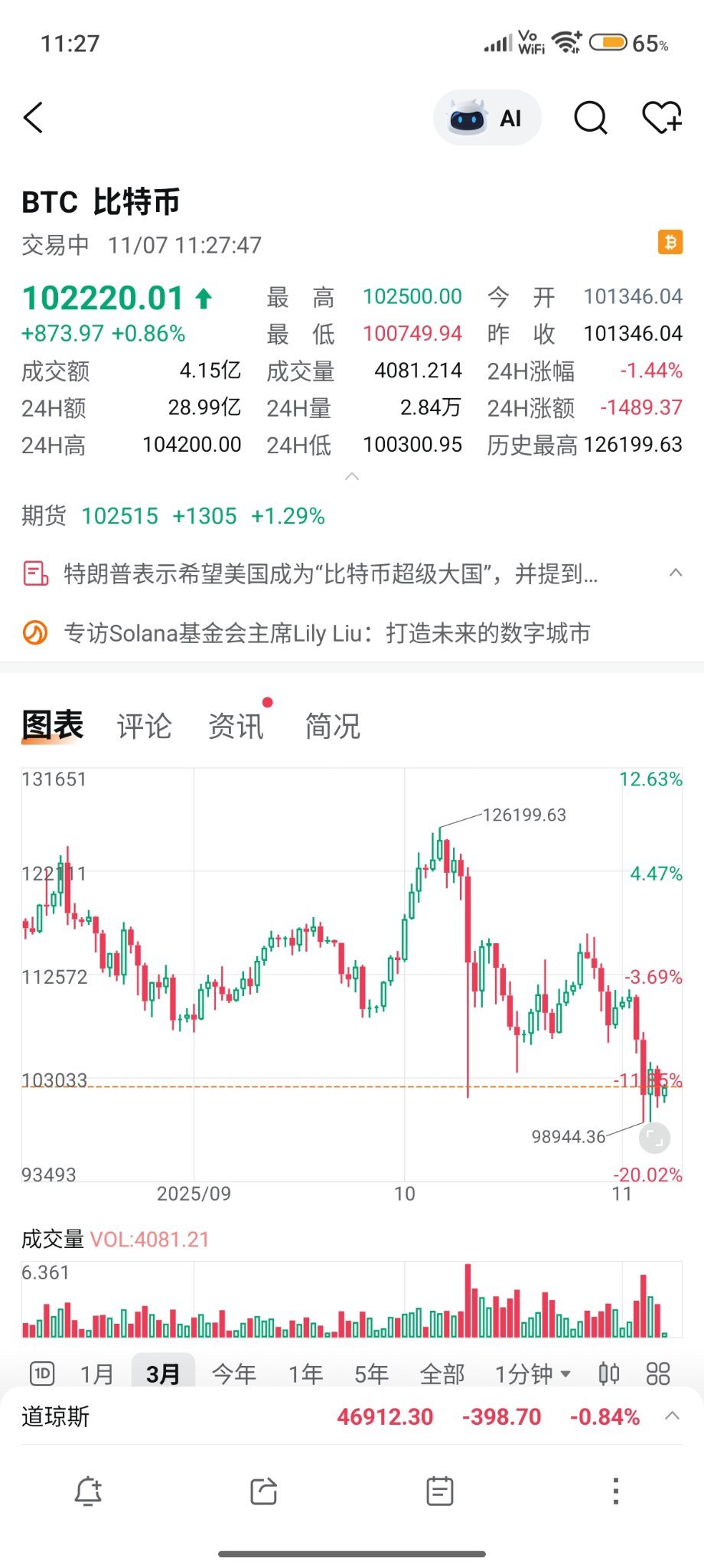The width and height of the screenshot is (704, 1568).
Task: Open the bottom three-dot overflow menu
Action: pyautogui.click(x=615, y=1491)
